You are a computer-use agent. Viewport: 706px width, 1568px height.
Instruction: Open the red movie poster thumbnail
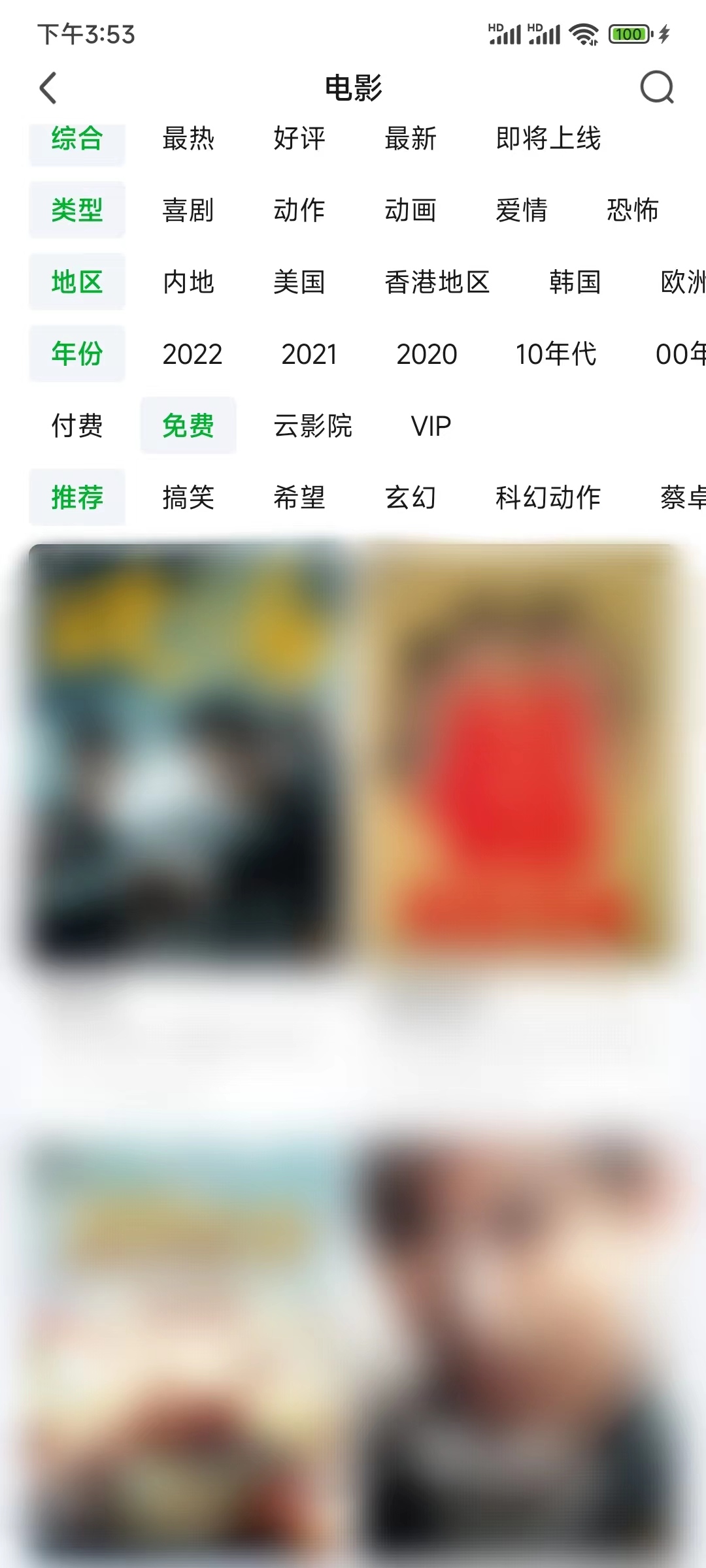(523, 758)
